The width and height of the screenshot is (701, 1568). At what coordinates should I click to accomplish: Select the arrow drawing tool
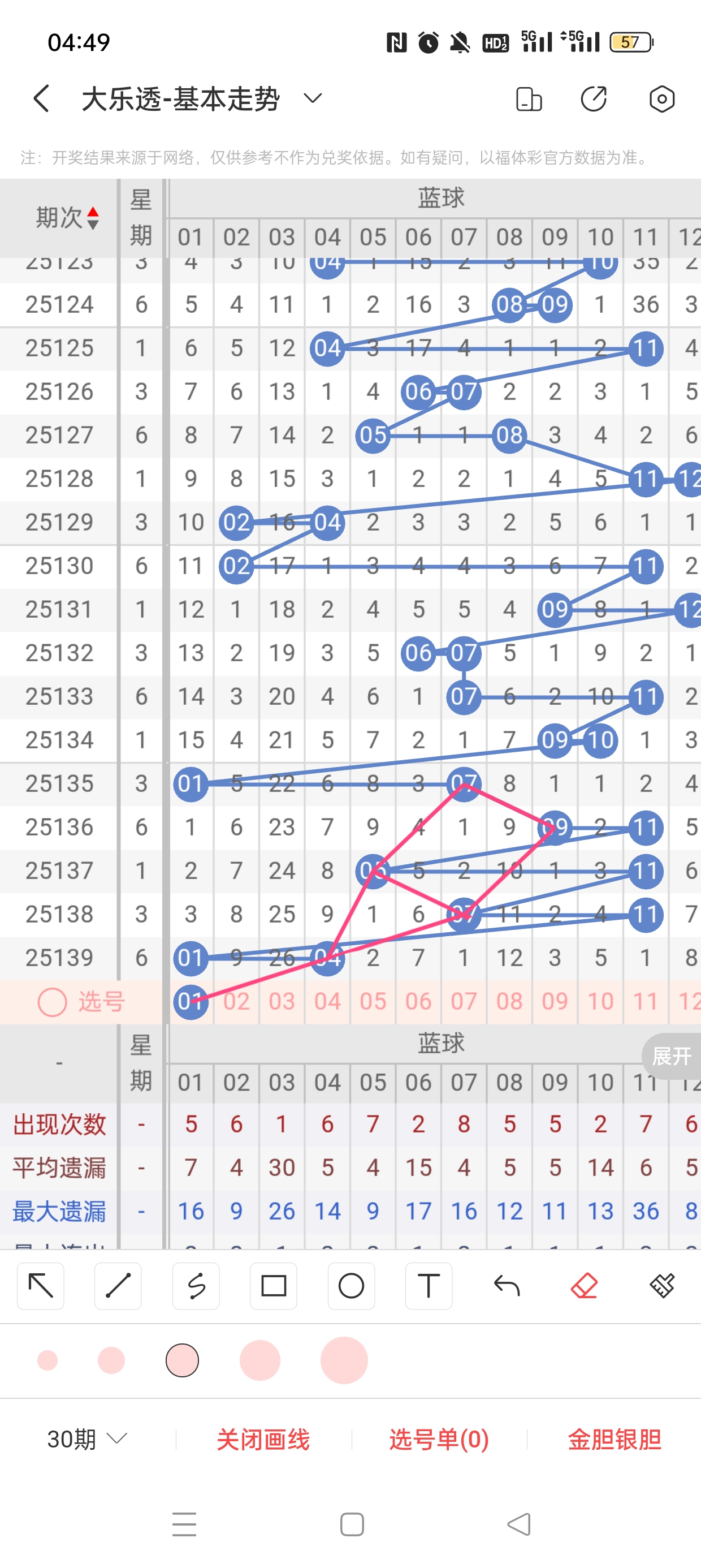point(41,1286)
